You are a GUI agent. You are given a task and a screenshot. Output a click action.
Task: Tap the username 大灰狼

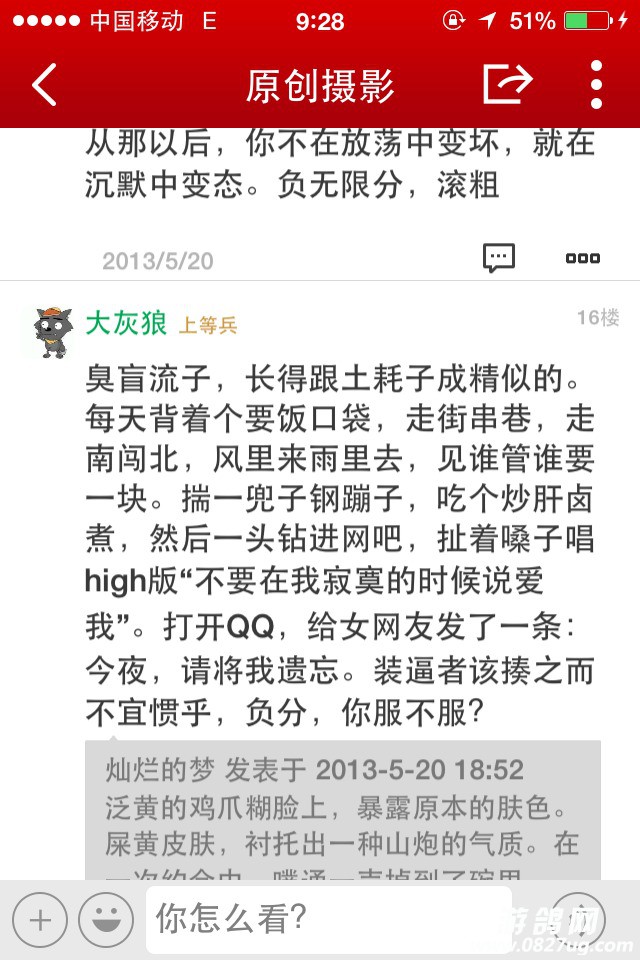pos(126,323)
